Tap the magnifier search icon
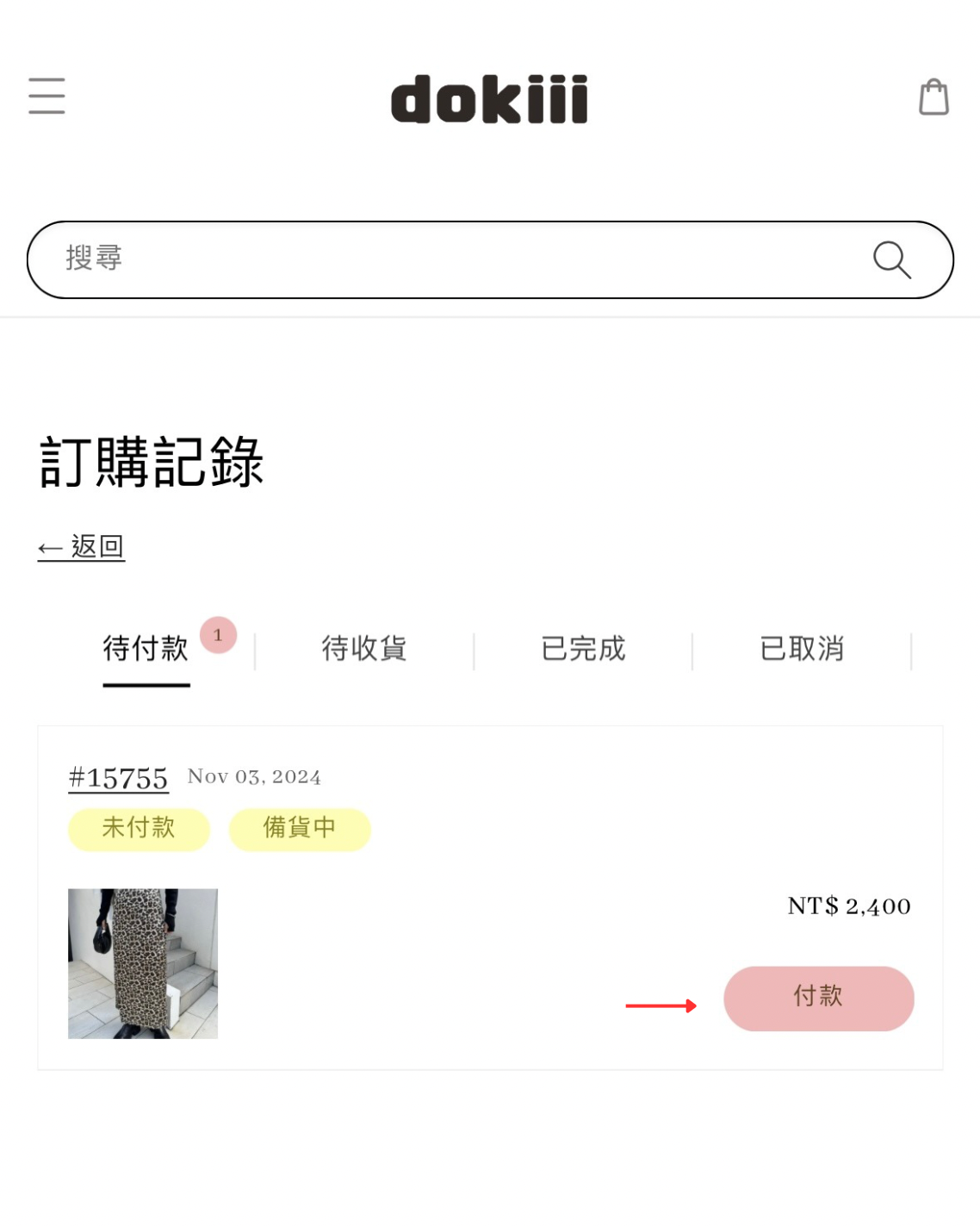The height and width of the screenshot is (1226, 980). [x=891, y=259]
